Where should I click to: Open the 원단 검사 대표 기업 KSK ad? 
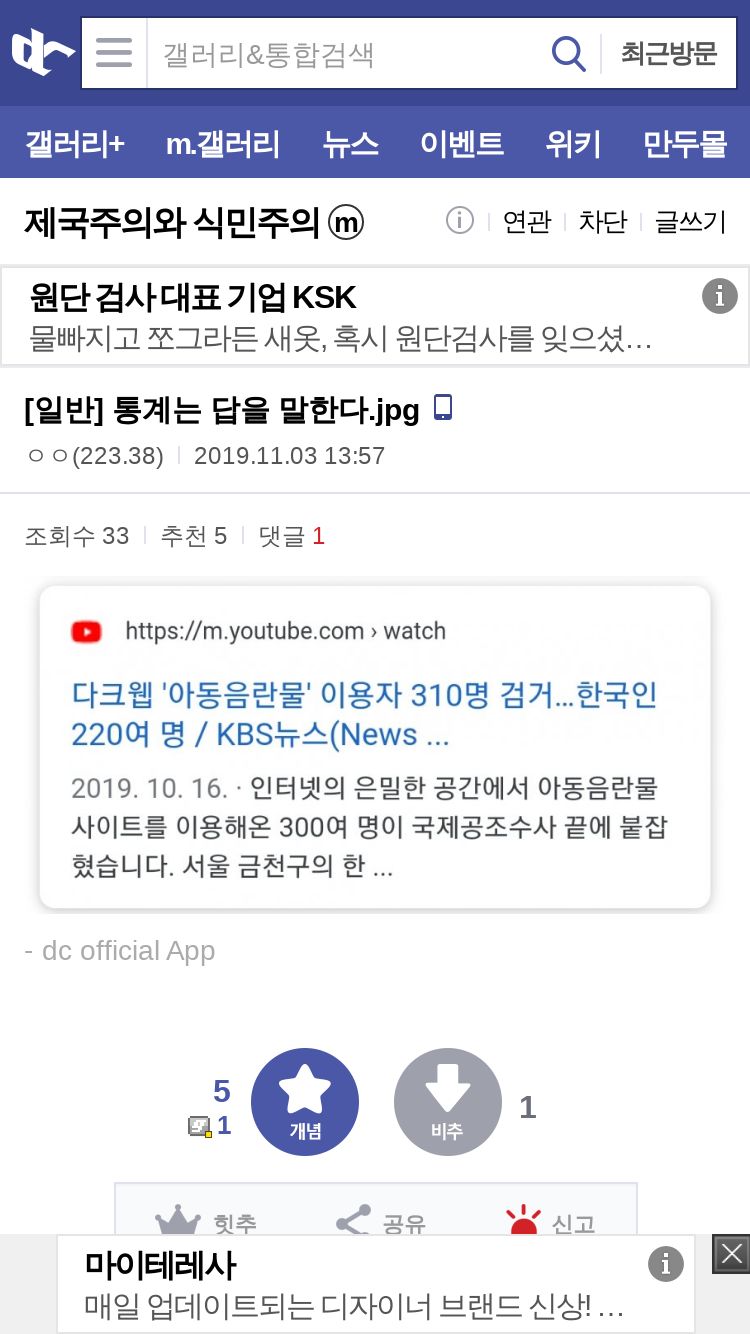pos(375,316)
